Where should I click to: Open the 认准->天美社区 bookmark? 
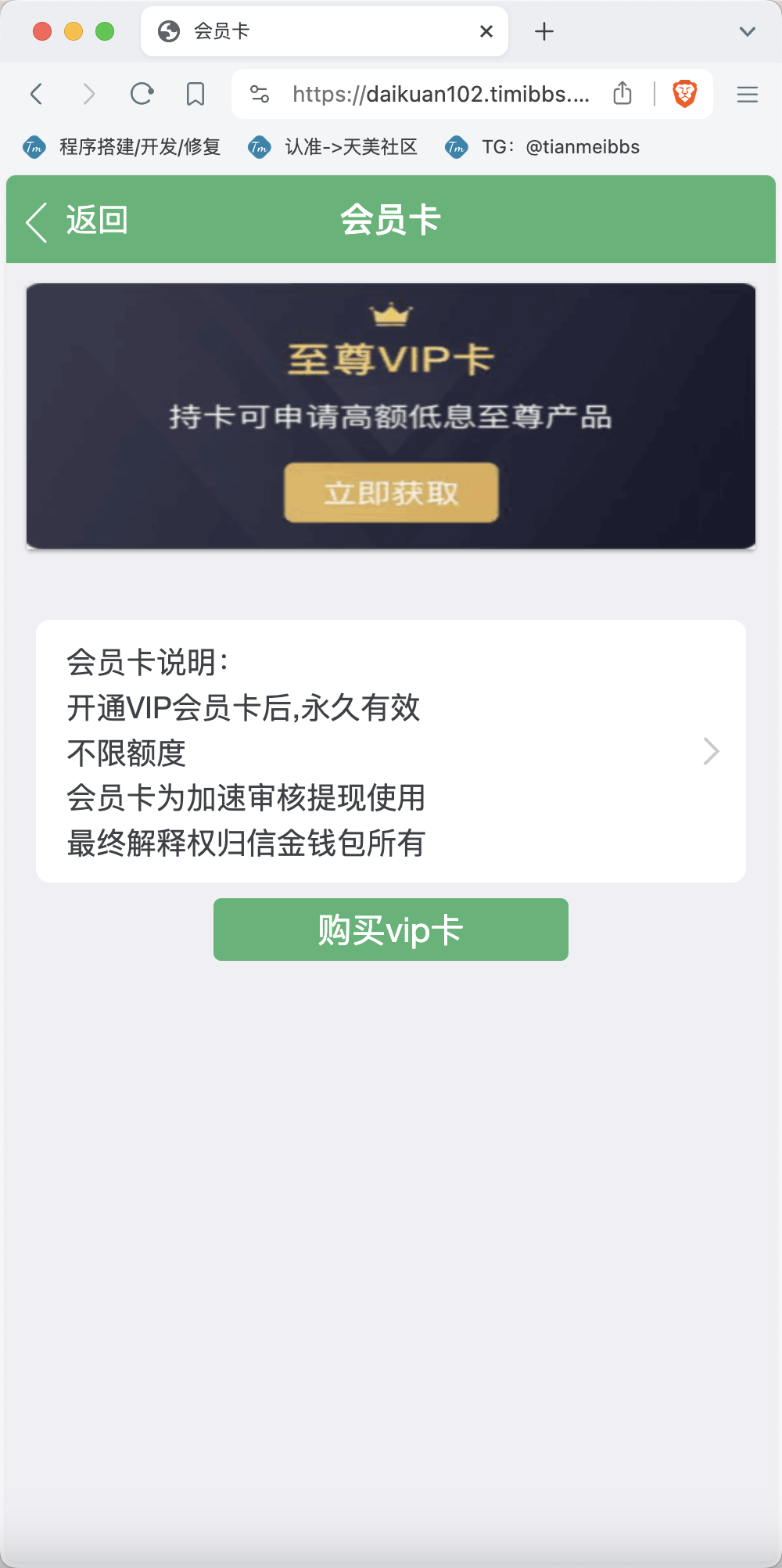[333, 147]
